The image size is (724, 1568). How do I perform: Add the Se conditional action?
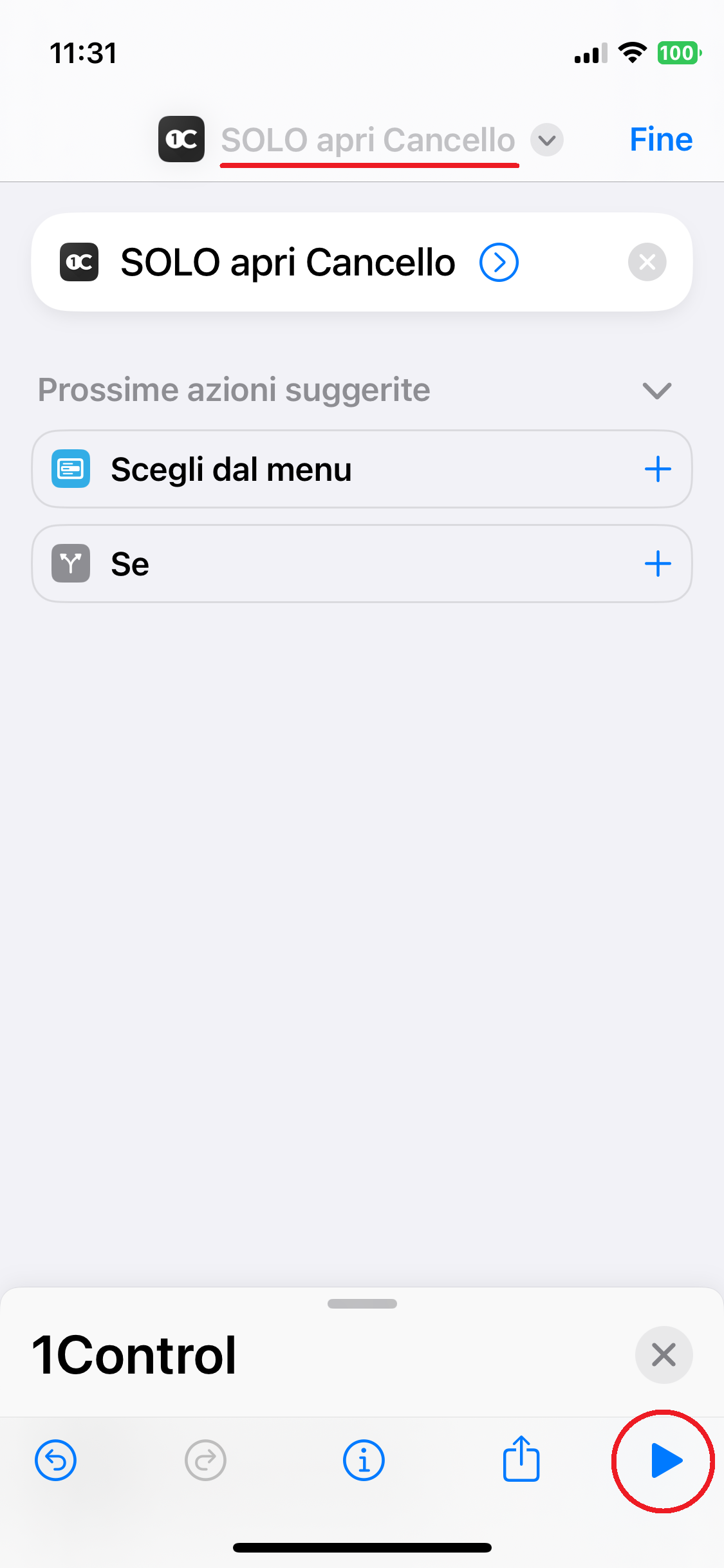658,564
